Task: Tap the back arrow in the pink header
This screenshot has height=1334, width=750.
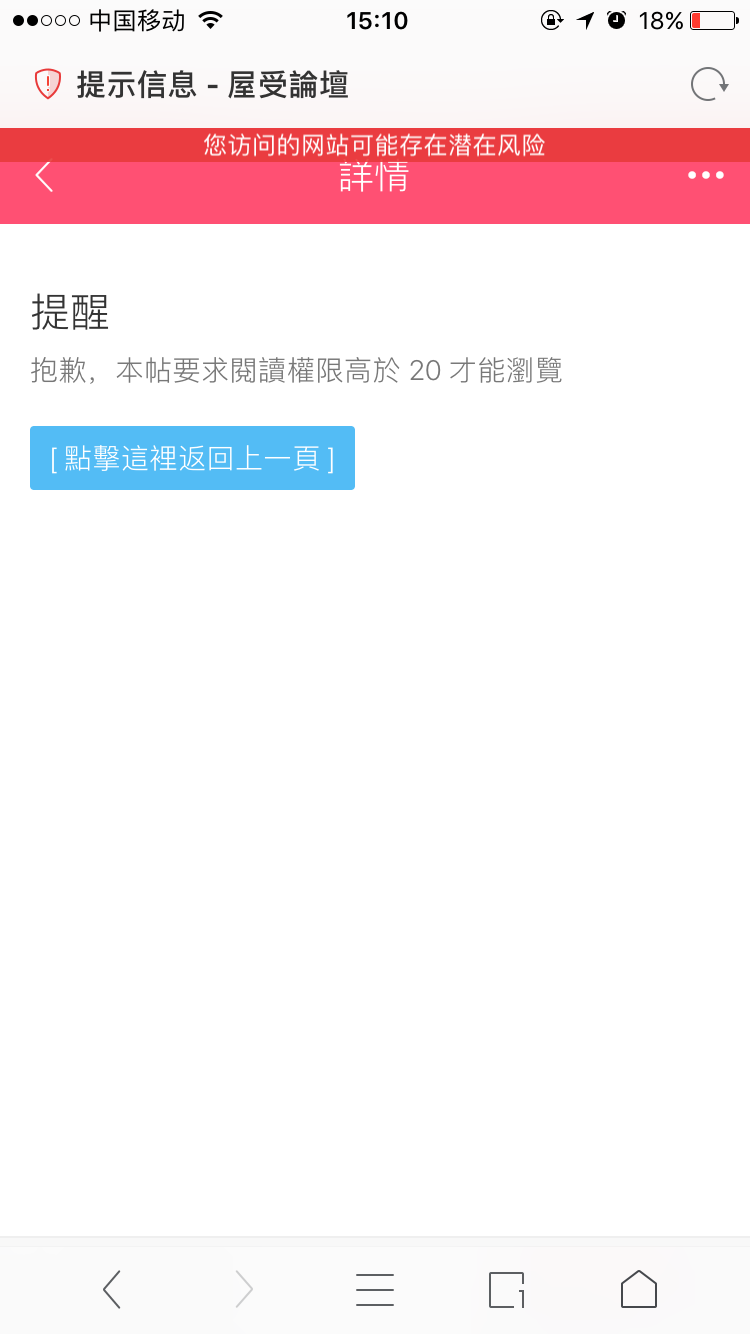Action: [44, 176]
